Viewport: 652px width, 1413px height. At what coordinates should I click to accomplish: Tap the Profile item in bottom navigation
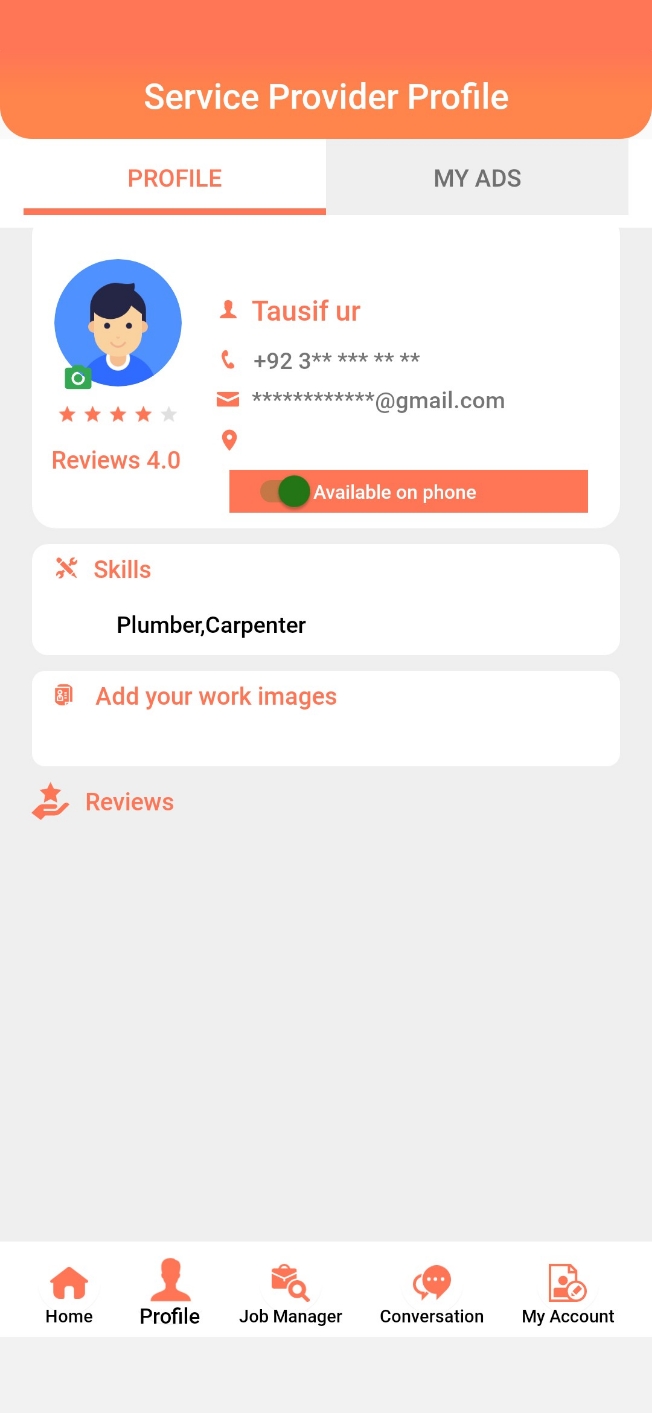tap(170, 1295)
